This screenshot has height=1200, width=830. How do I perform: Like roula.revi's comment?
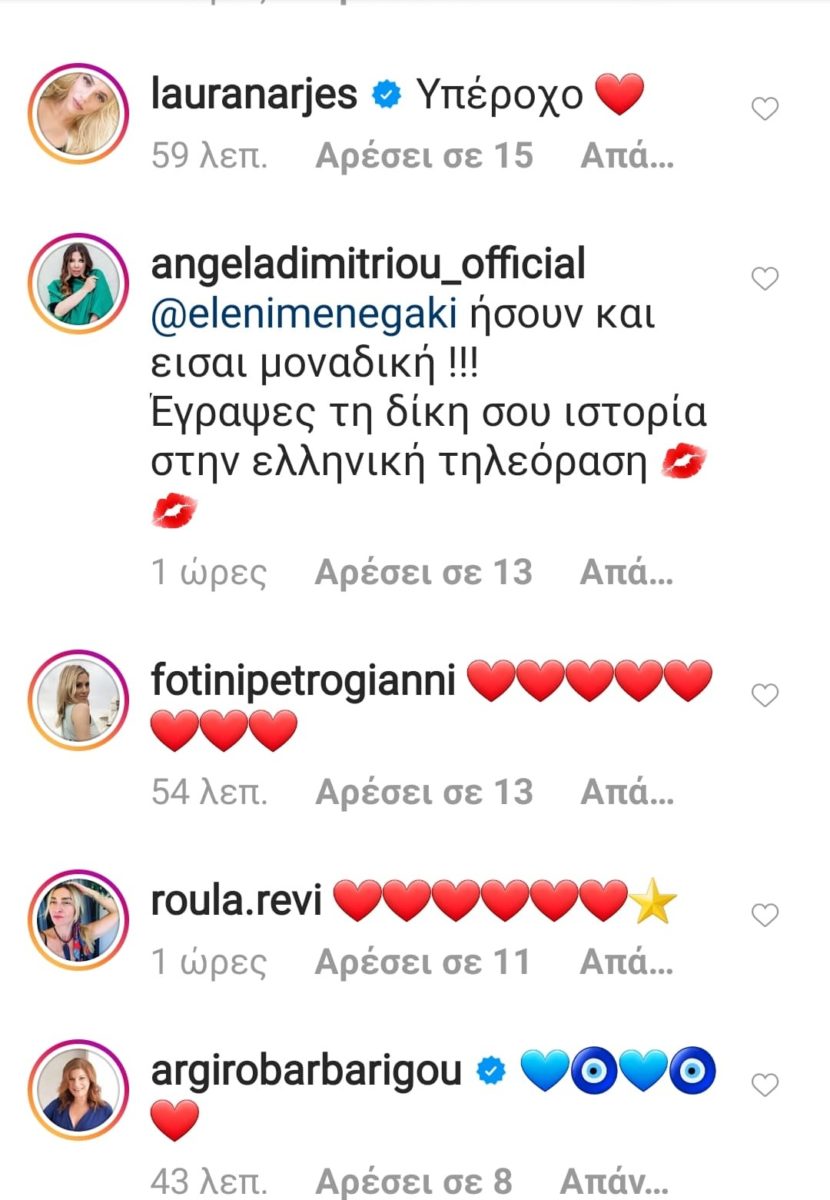coord(765,914)
